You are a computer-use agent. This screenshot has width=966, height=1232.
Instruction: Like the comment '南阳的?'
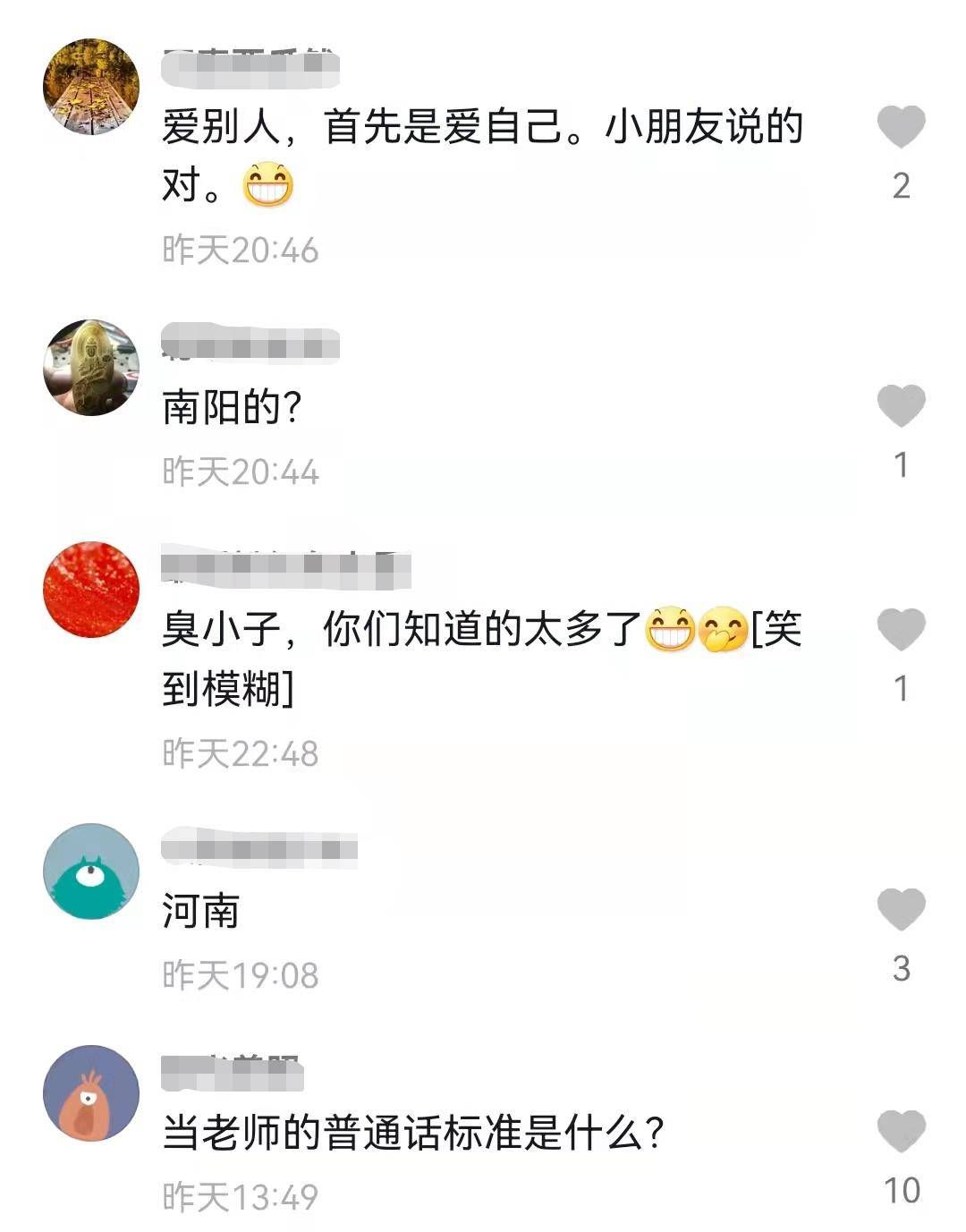pos(901,406)
